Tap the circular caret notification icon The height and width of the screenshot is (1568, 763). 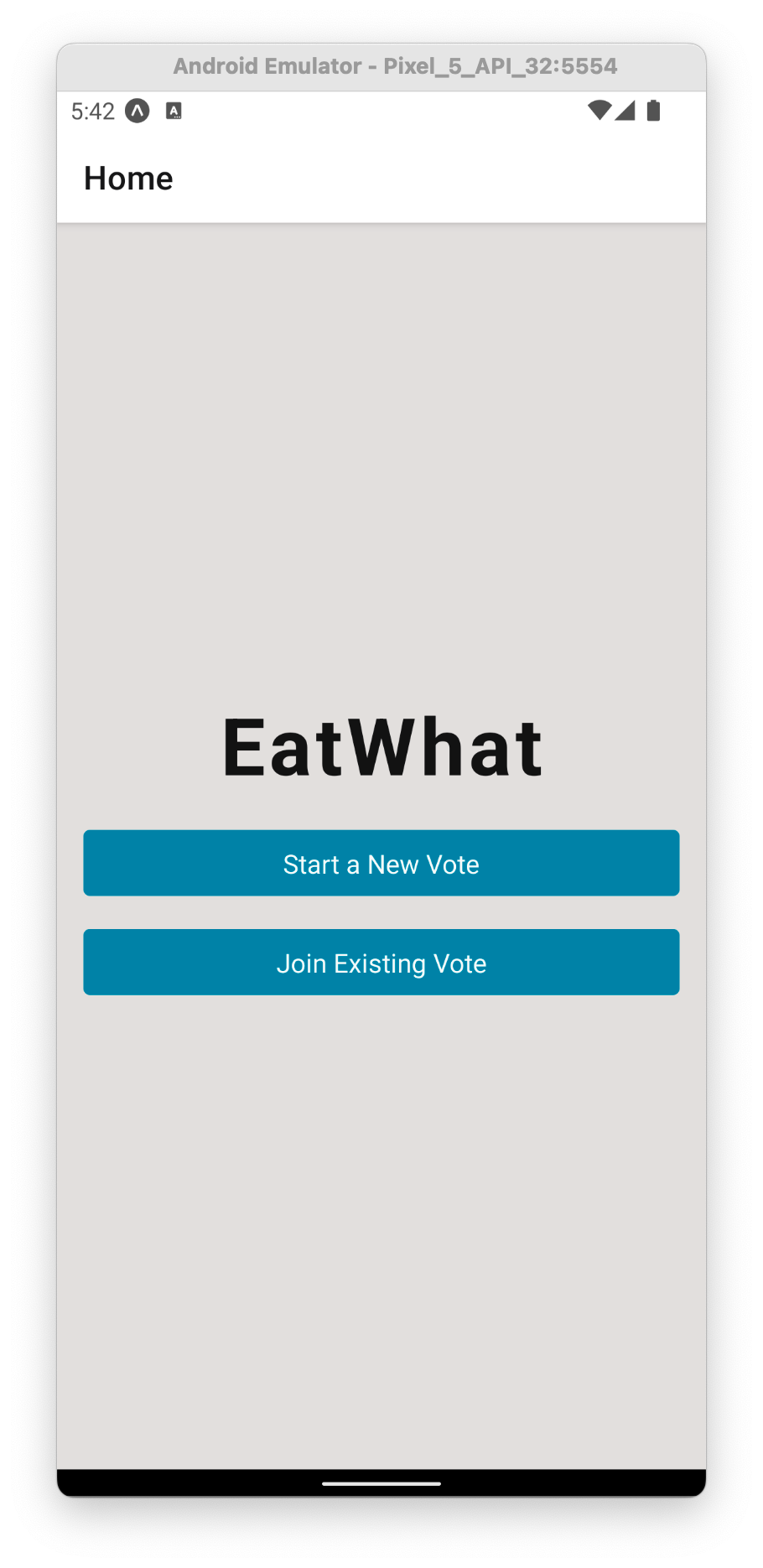click(x=137, y=110)
